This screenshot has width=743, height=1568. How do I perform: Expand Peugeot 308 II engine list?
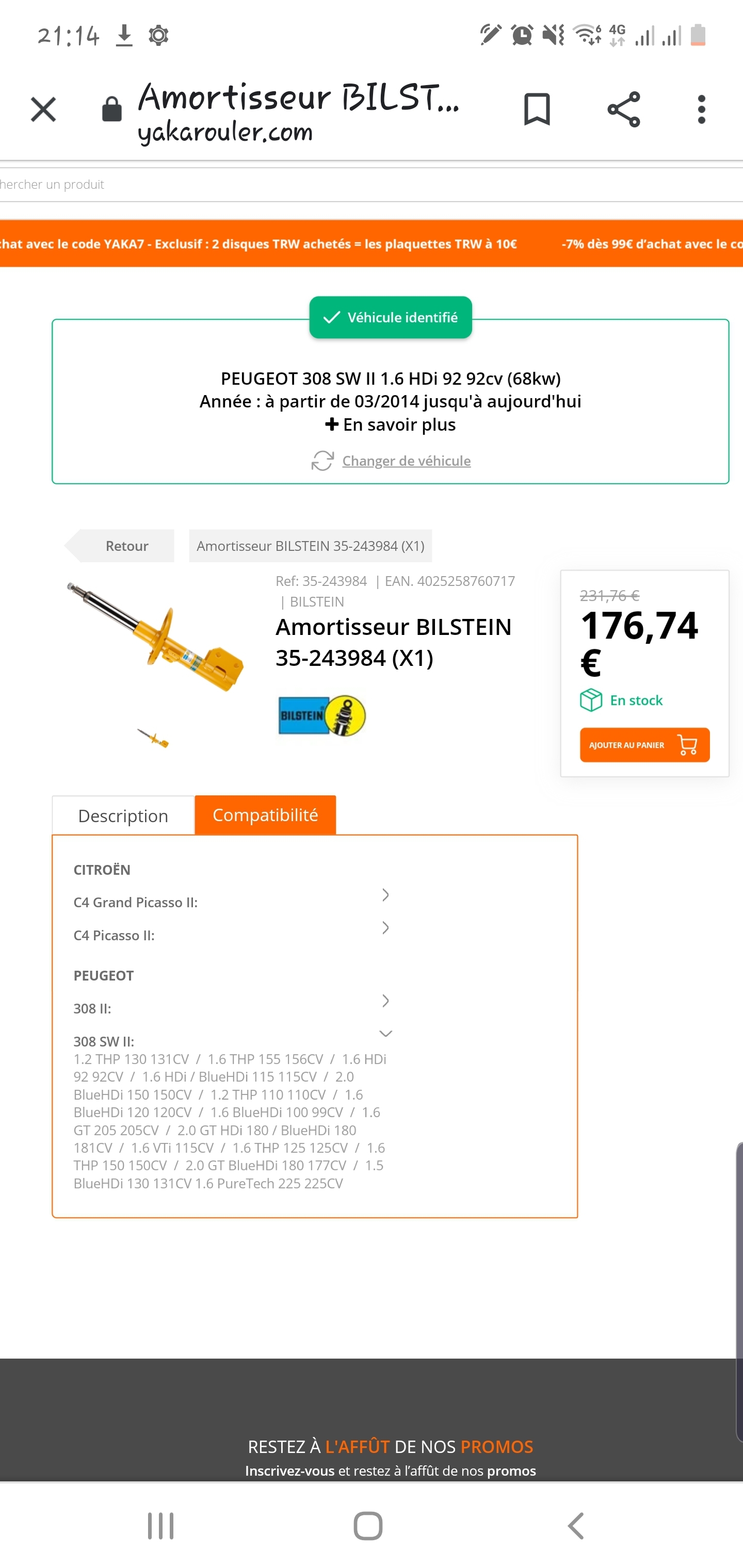[385, 1001]
